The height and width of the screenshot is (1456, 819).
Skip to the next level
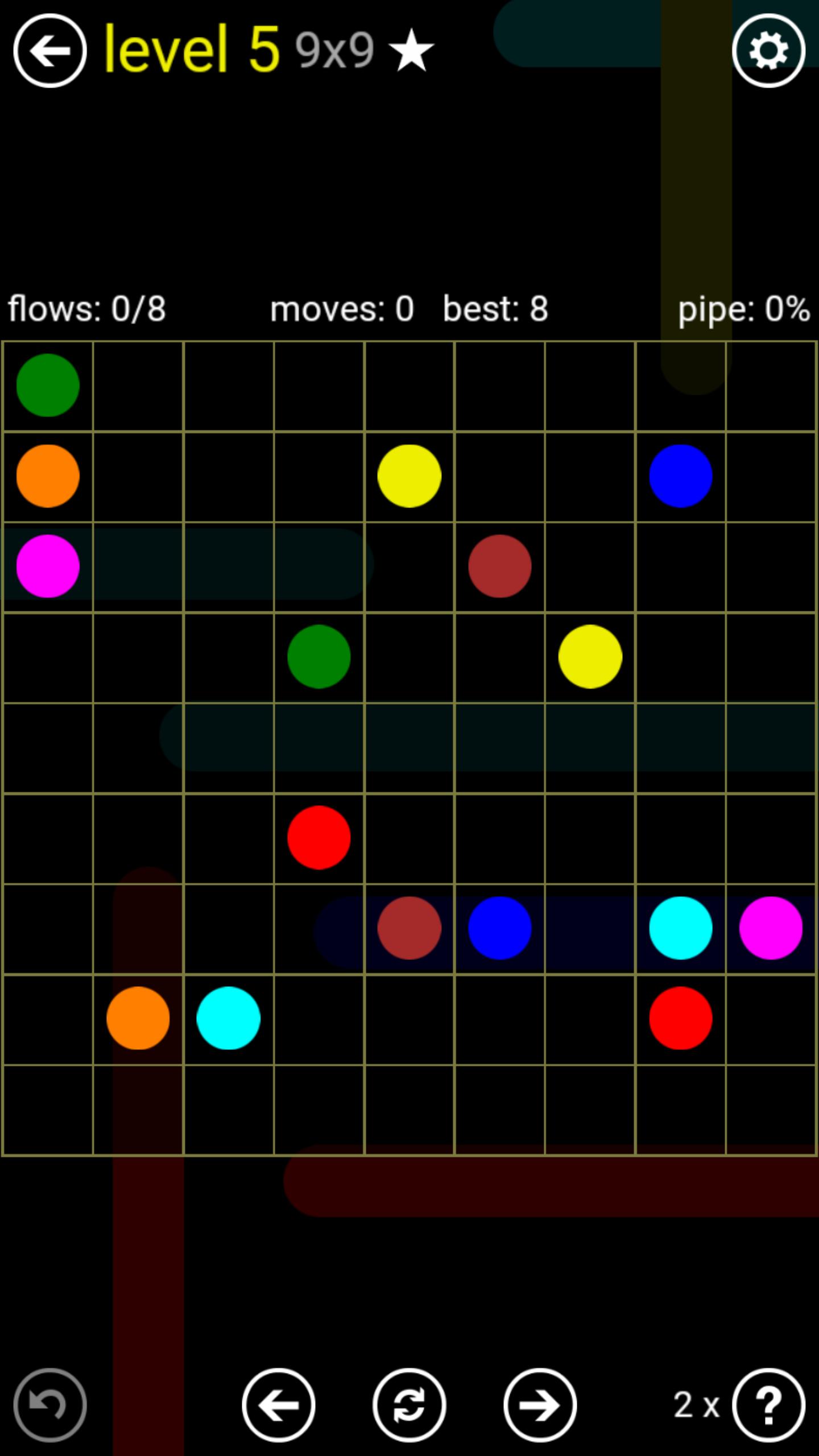pos(540,1405)
